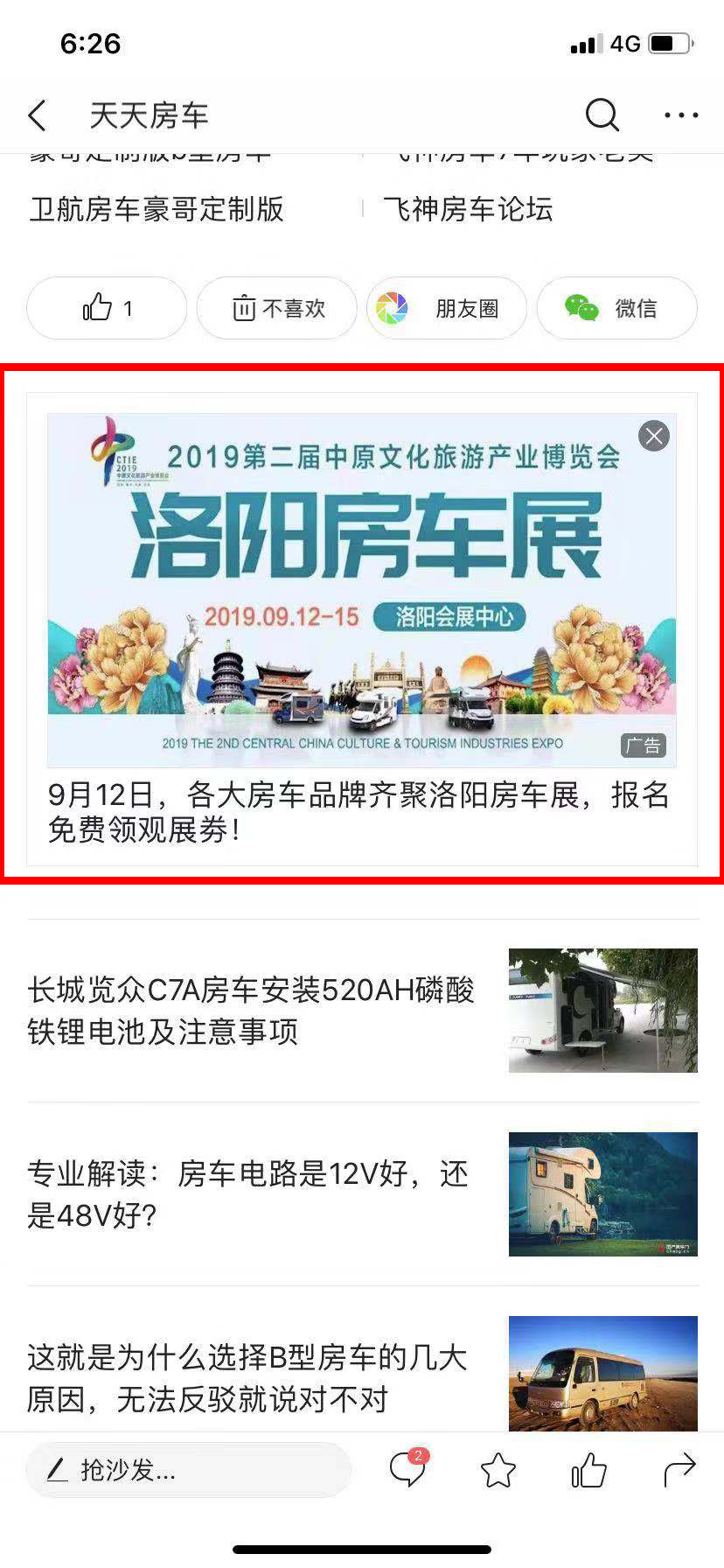
Task: Open the 洛阳房车展 ad banner
Action: [x=361, y=590]
